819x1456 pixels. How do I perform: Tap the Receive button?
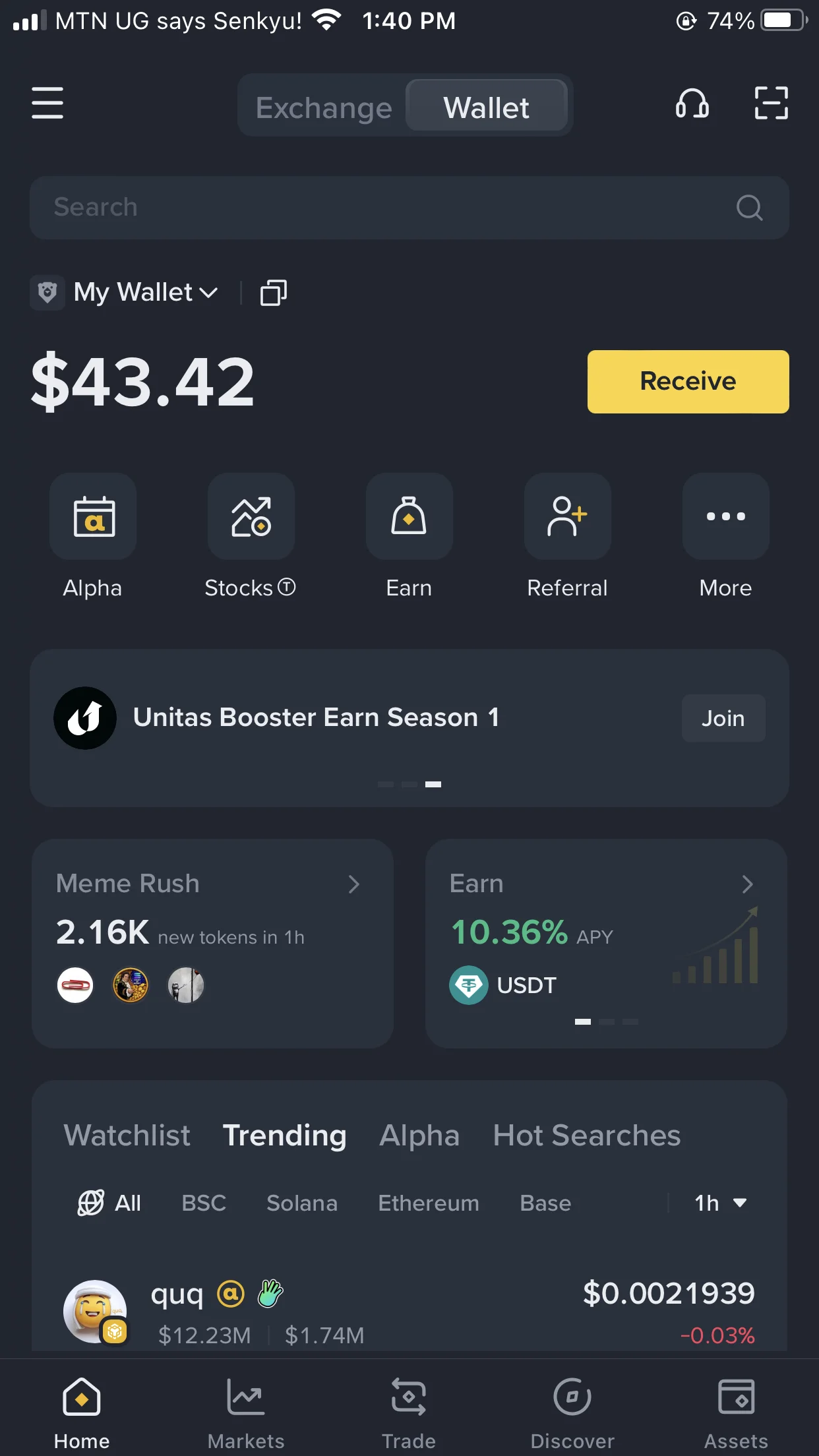click(x=688, y=382)
